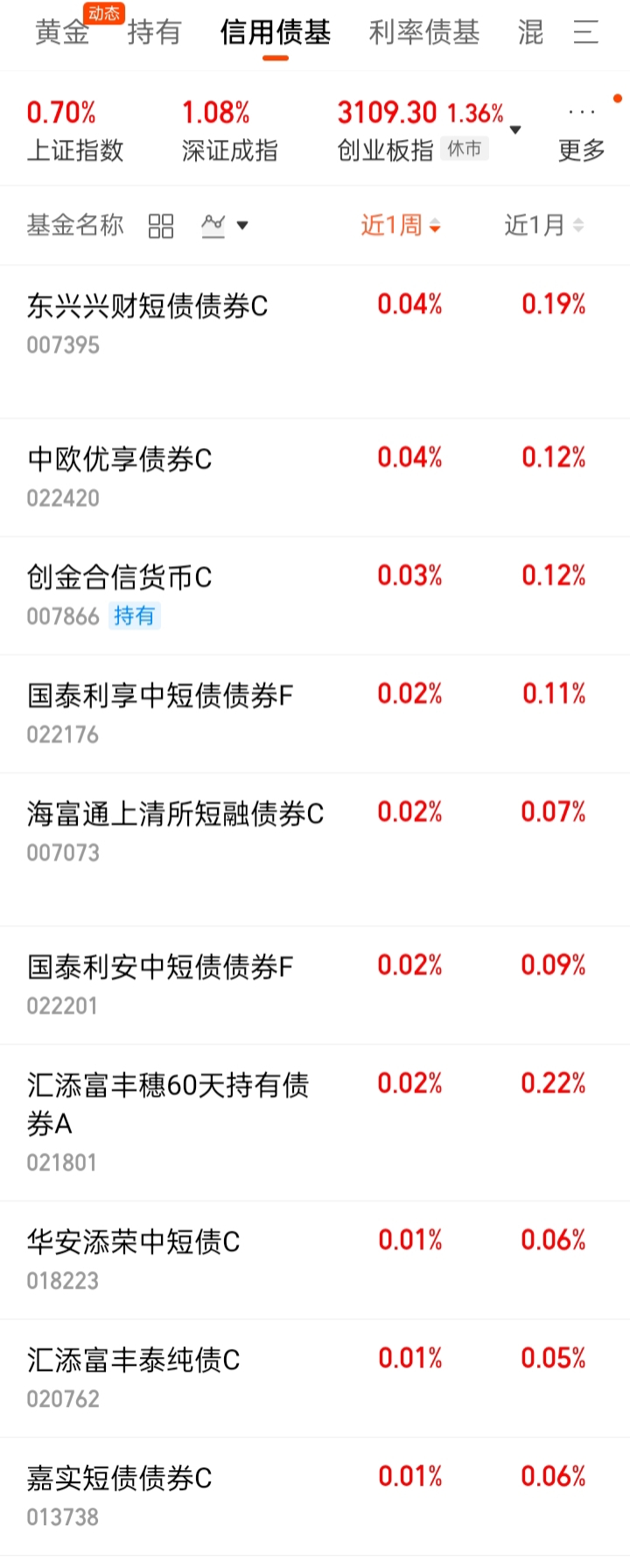Image resolution: width=630 pixels, height=1568 pixels.
Task: Open the chart display dropdown
Action: (224, 226)
